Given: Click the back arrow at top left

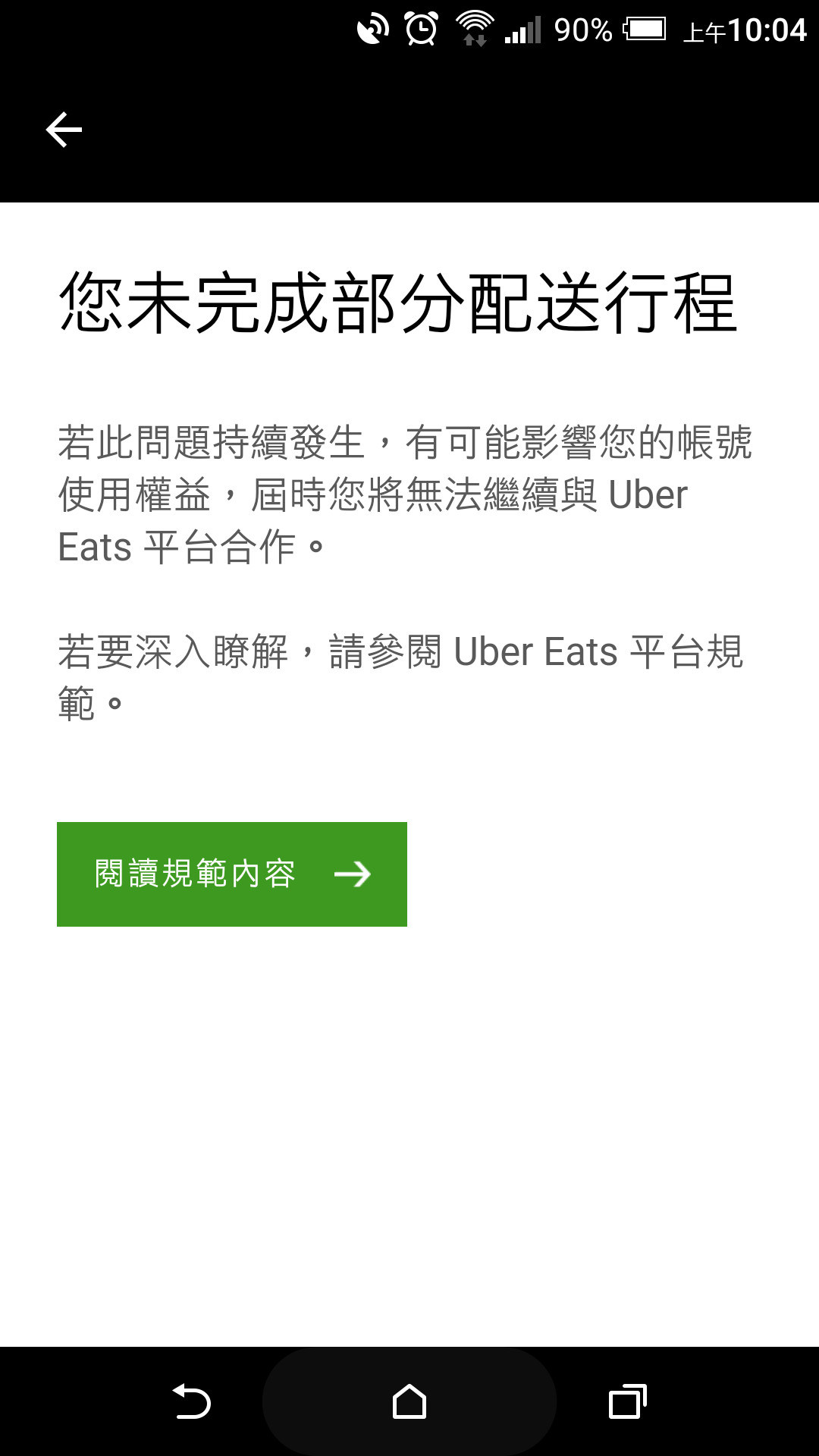Looking at the screenshot, I should (x=63, y=129).
